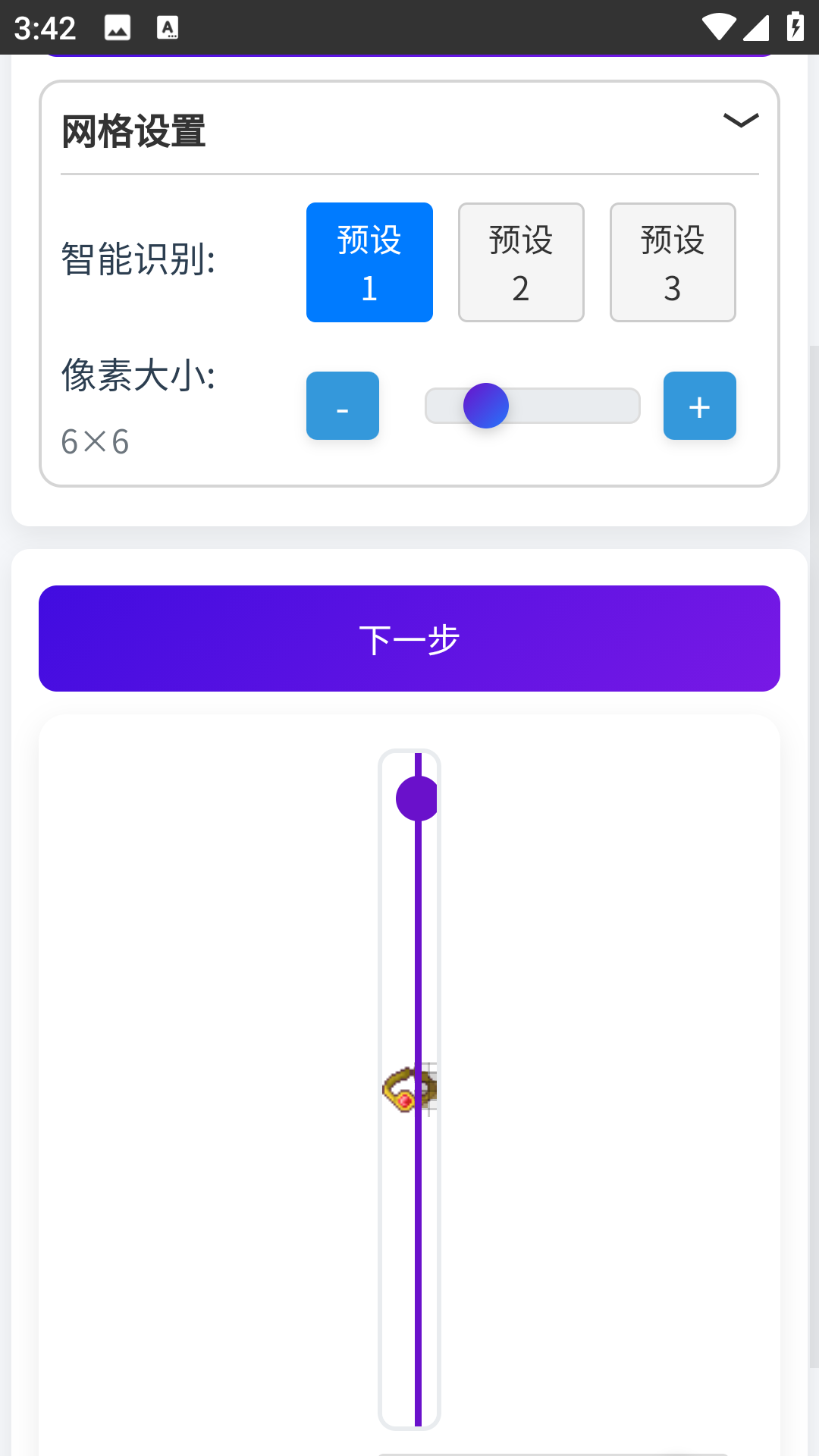Select the 预设 3 preset
Image resolution: width=819 pixels, height=1456 pixels.
(x=673, y=262)
